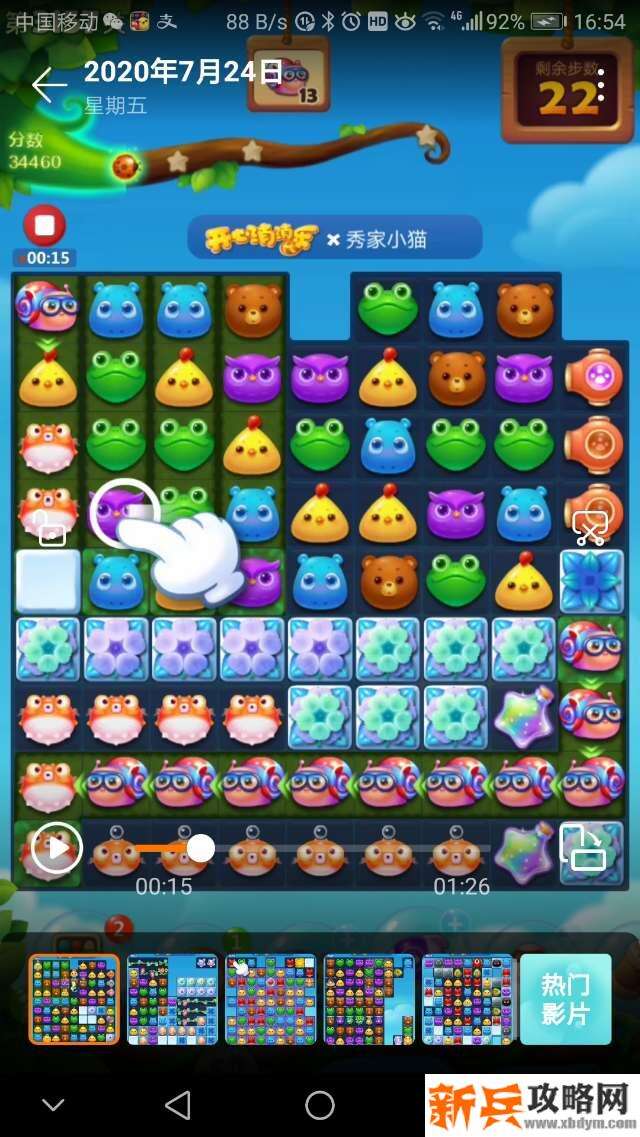Open the 热门影片 popular videos tile
Viewport: 640px width, 1137px height.
click(x=565, y=999)
